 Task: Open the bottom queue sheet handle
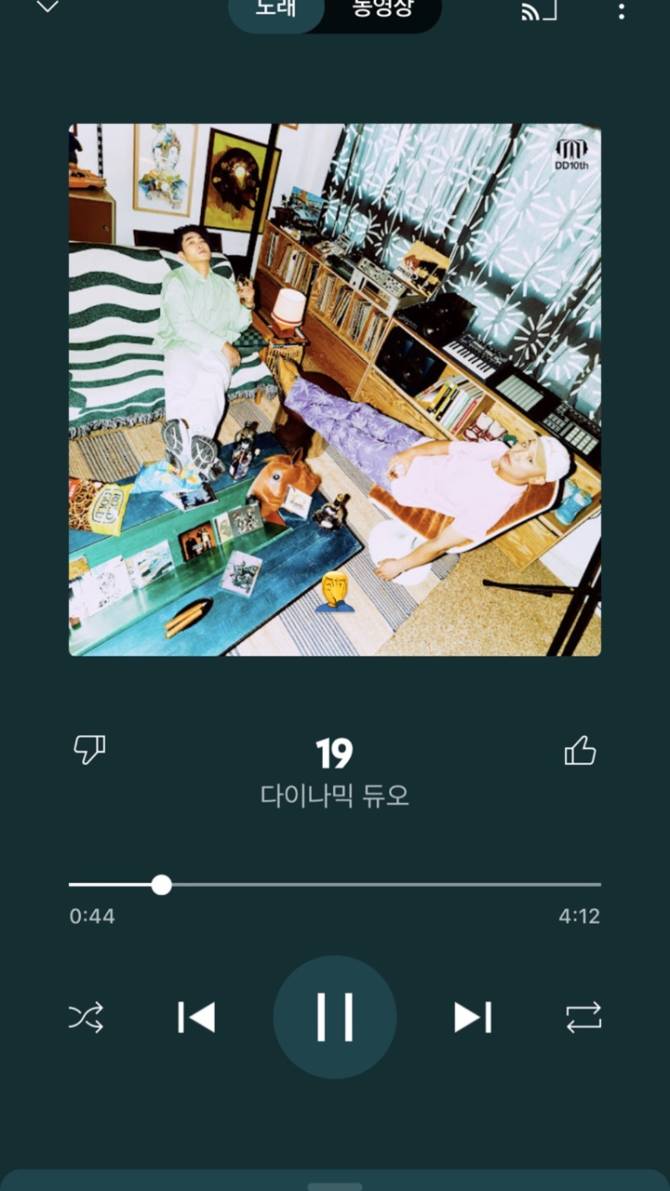click(335, 1185)
